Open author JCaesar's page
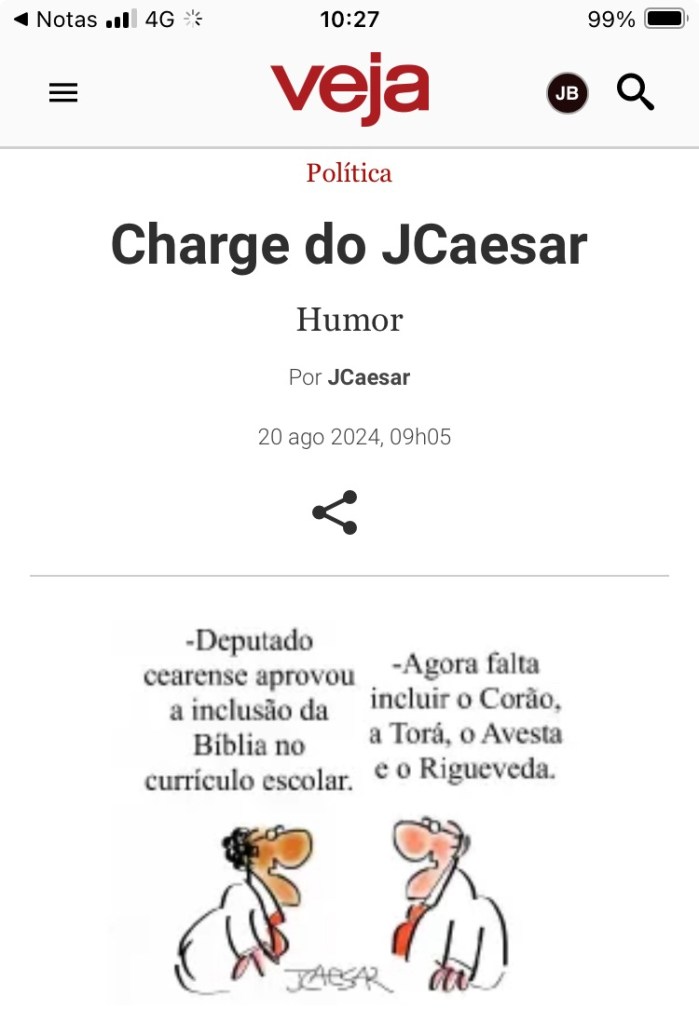 [368, 378]
